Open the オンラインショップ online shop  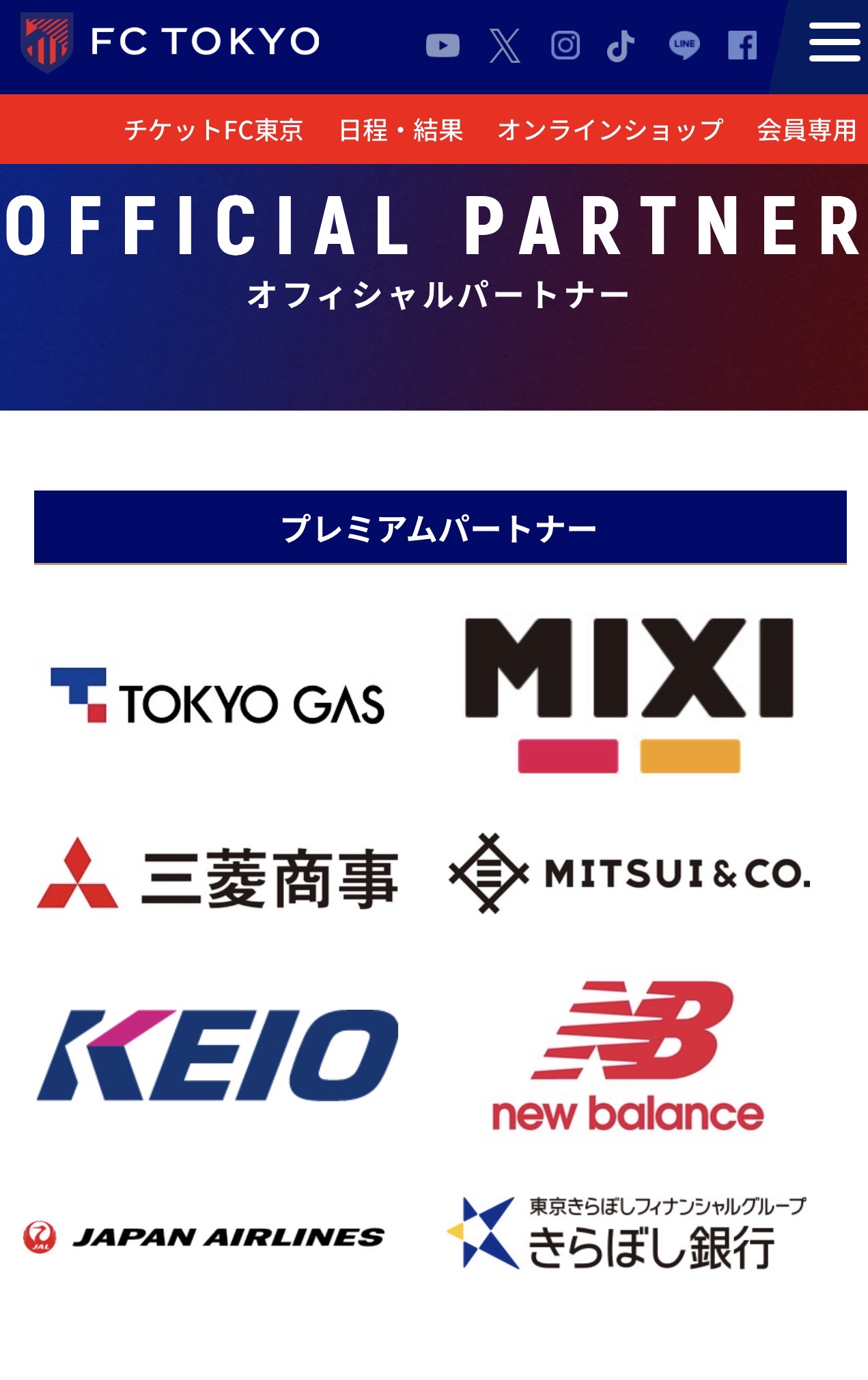tap(611, 130)
